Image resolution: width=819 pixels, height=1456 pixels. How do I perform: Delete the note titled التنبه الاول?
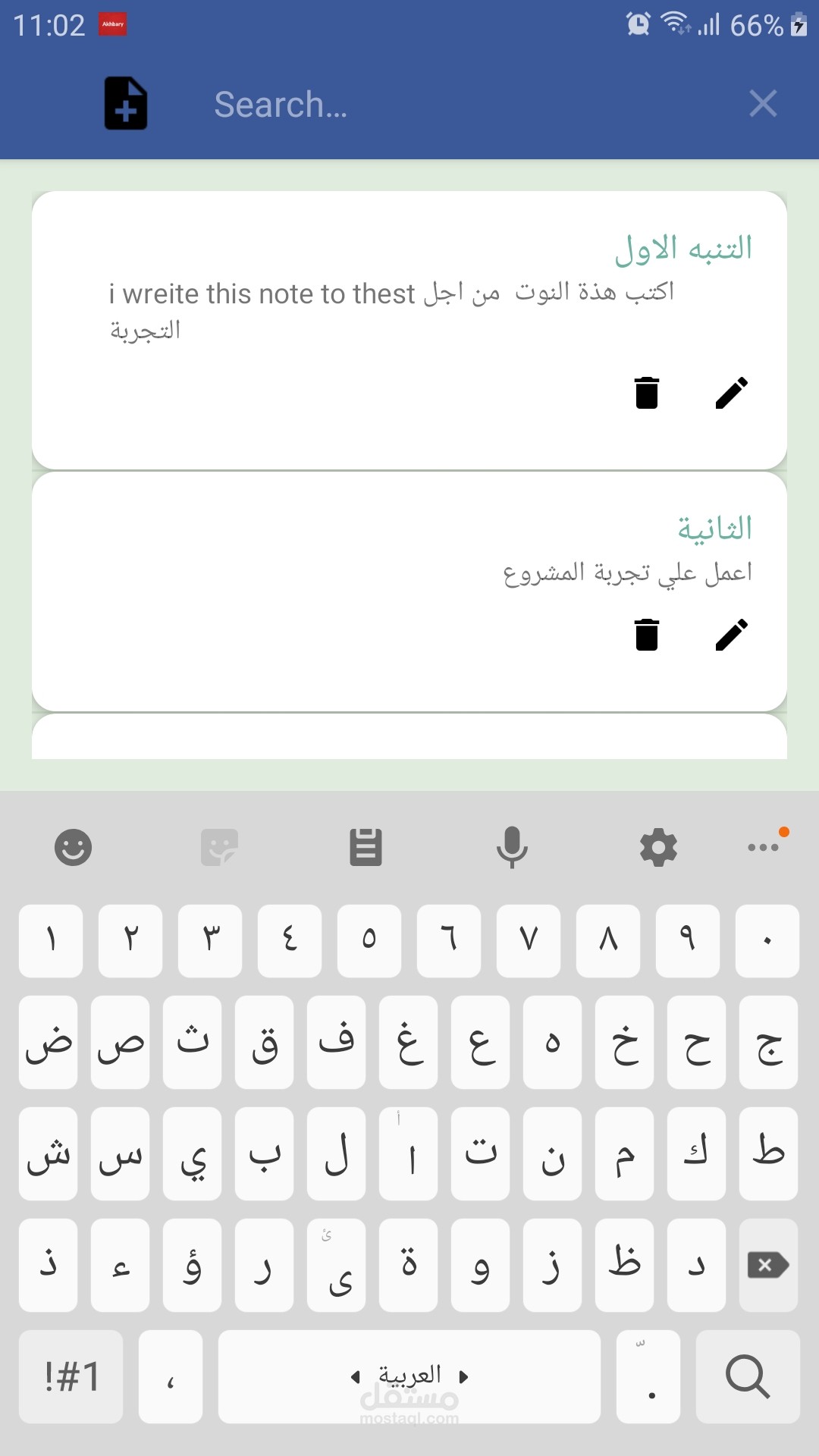[647, 393]
